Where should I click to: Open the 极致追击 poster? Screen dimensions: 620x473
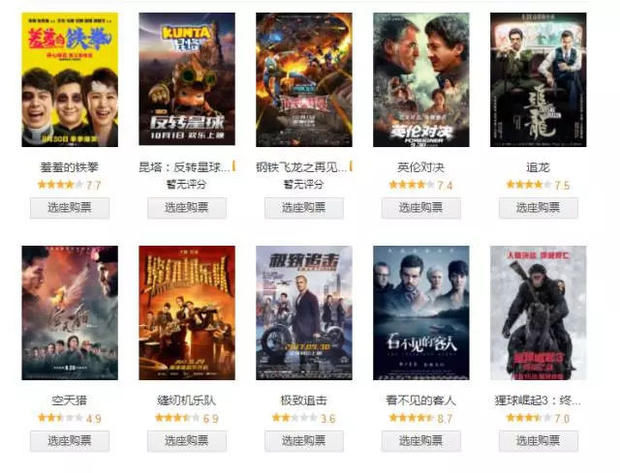pos(303,313)
